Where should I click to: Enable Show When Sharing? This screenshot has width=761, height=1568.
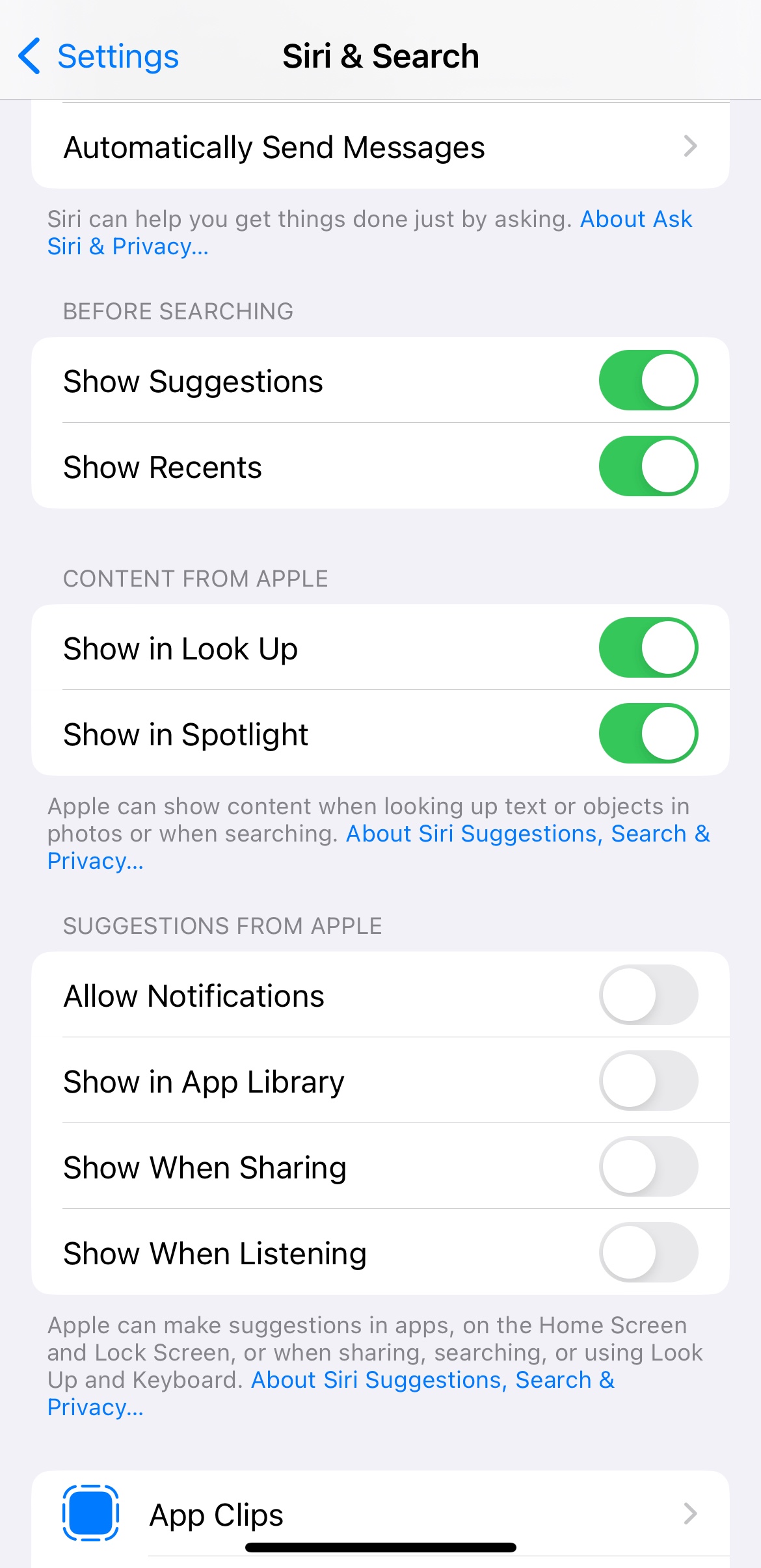point(648,1167)
